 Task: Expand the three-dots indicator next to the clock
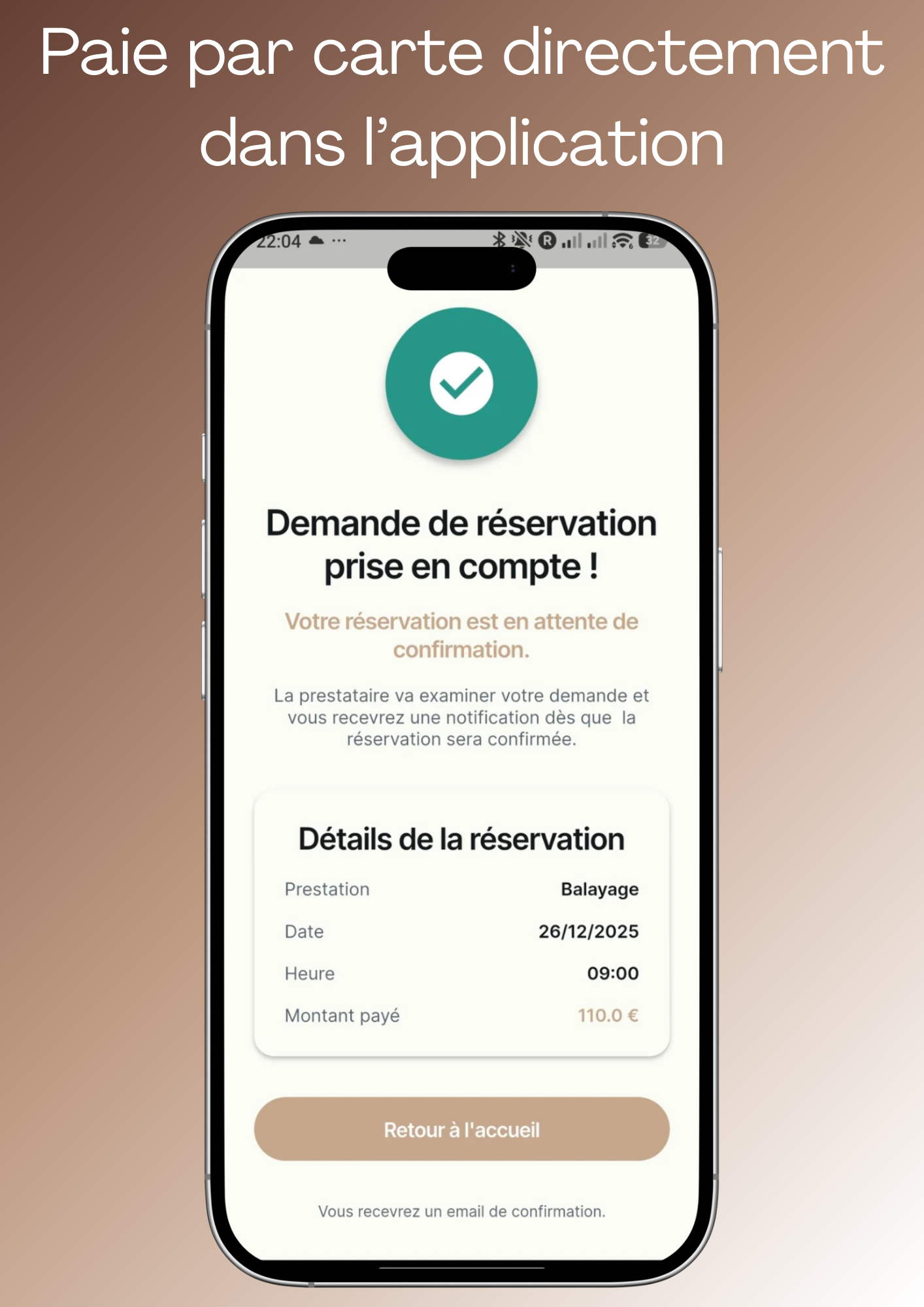coord(339,240)
